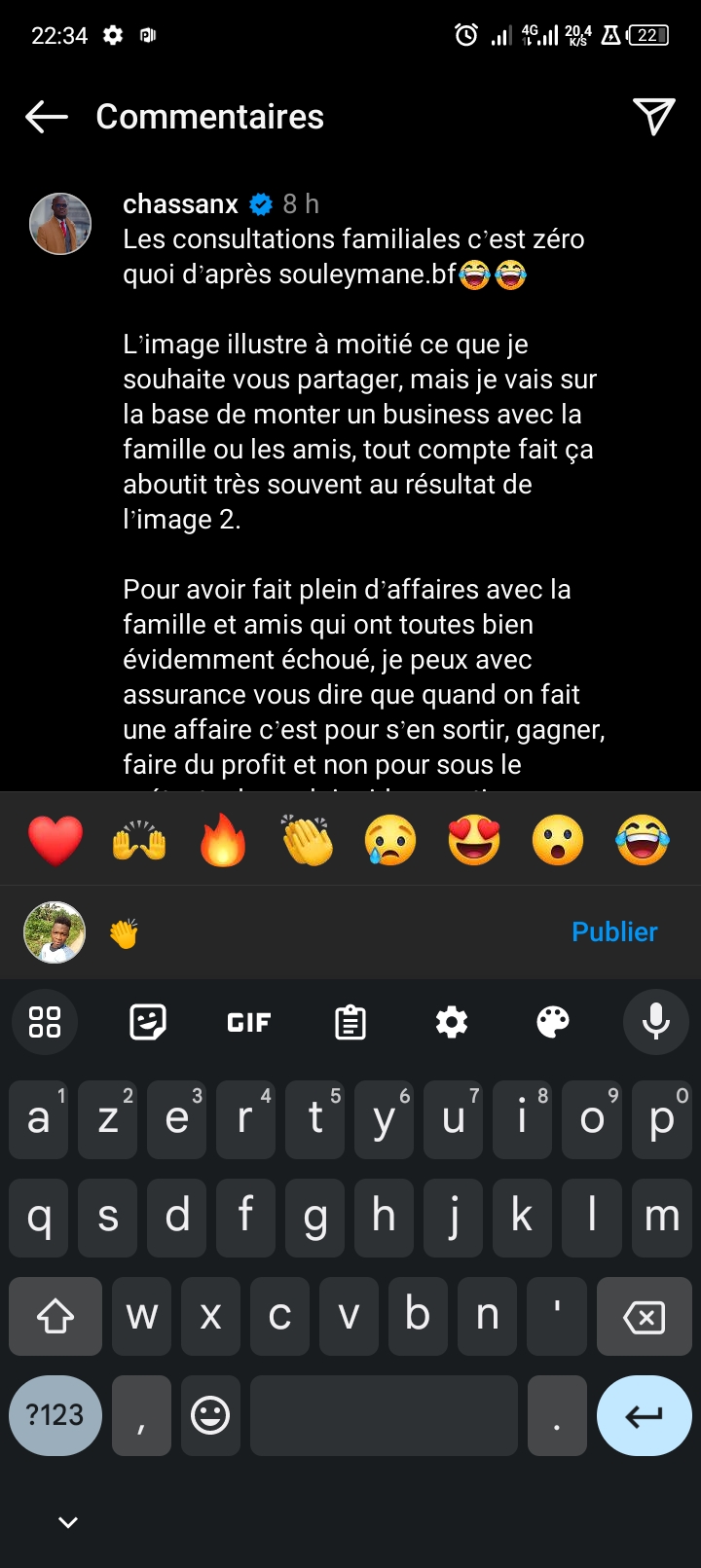Insert the crying sad face emoji
This screenshot has width=701, height=1568.
[390, 840]
